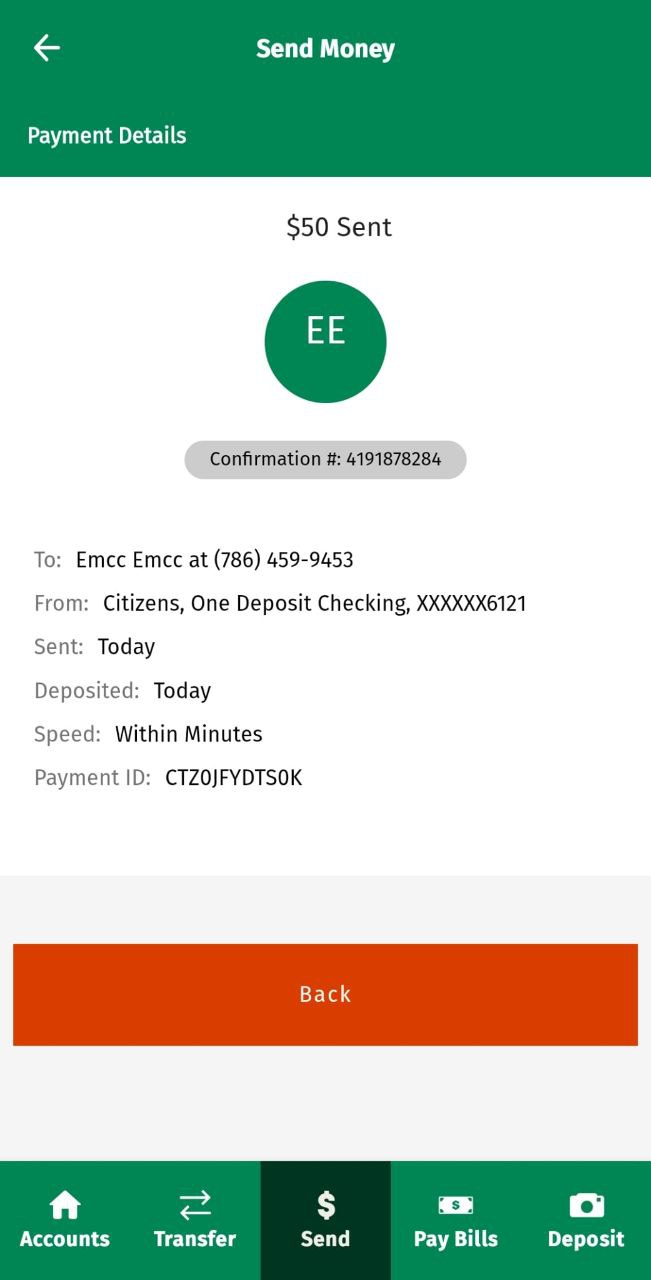Image resolution: width=651 pixels, height=1280 pixels.
Task: Open the Deposit tab
Action: pyautogui.click(x=585, y=1220)
